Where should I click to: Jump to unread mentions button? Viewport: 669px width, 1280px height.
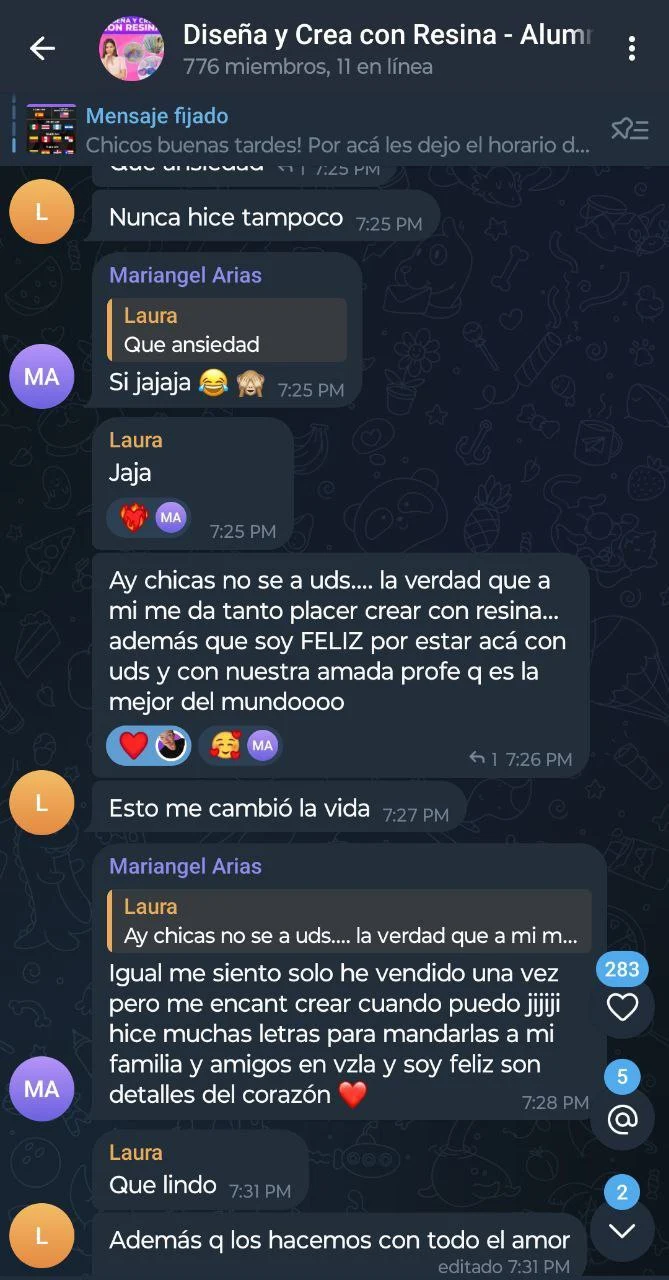click(622, 1119)
